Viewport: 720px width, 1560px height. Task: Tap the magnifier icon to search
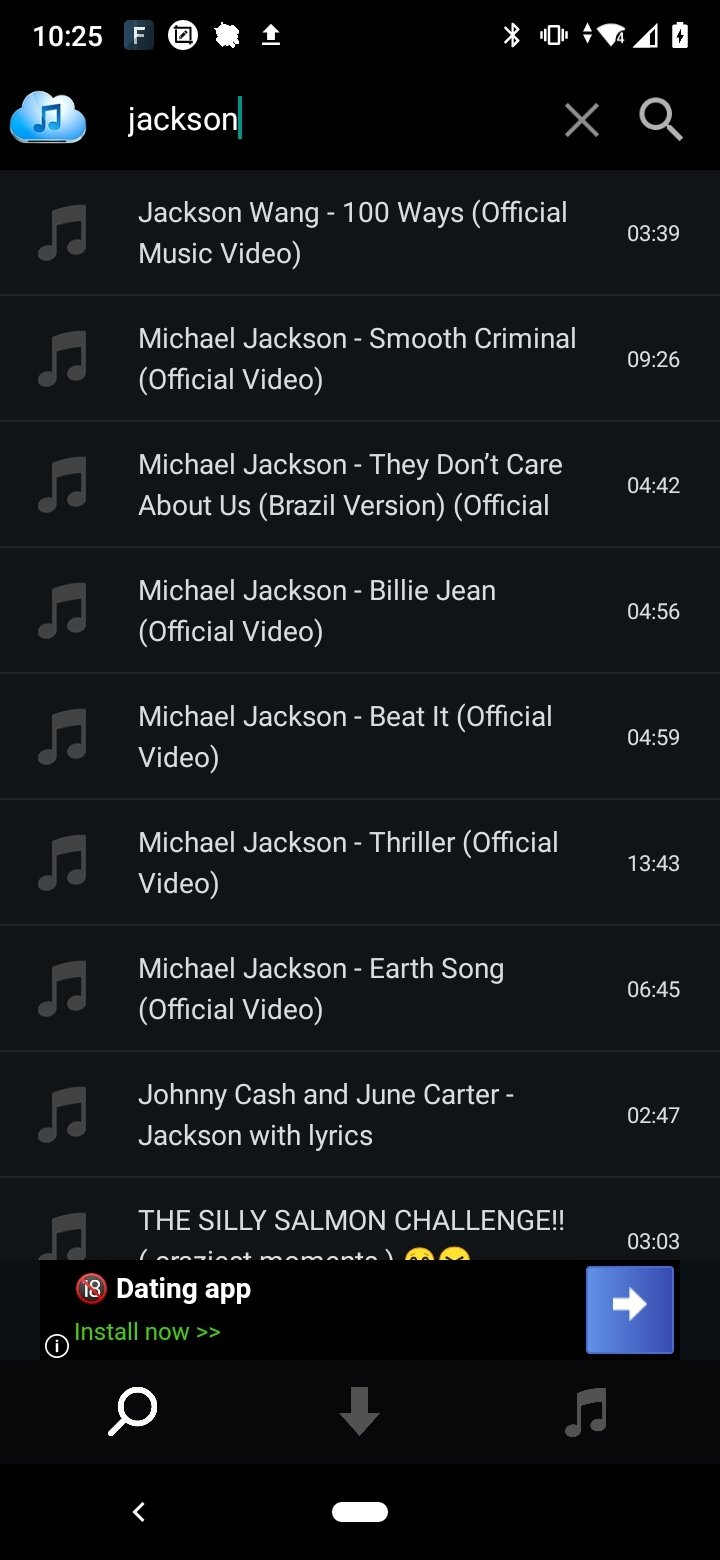point(660,121)
